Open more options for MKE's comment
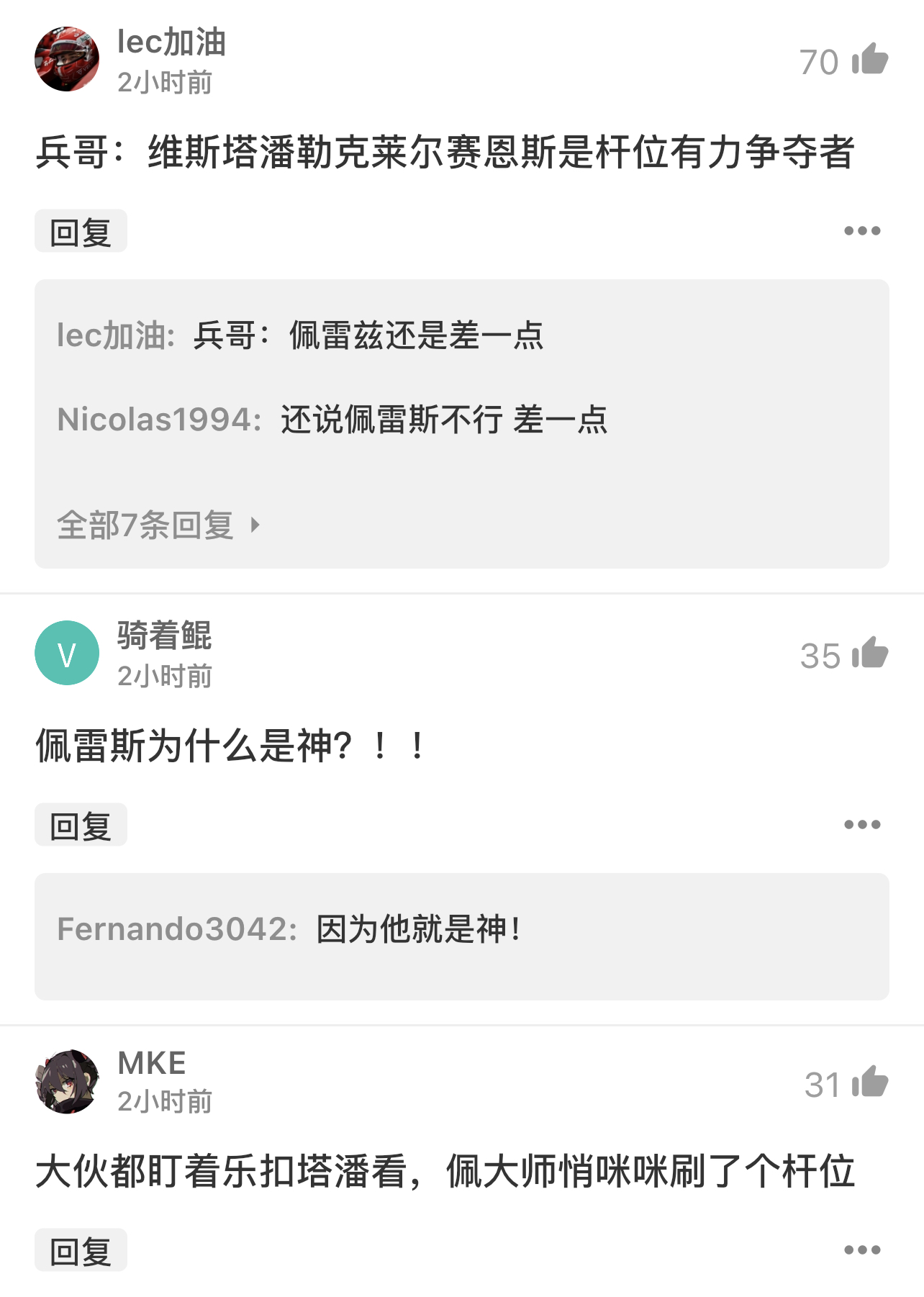924x1297 pixels. (x=861, y=1250)
